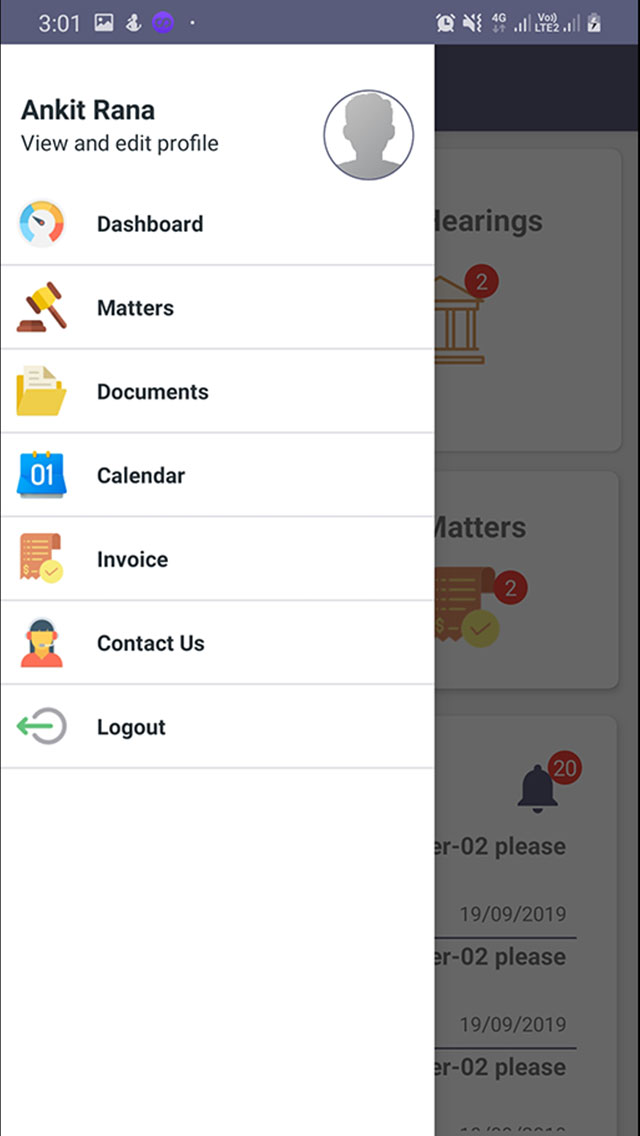The height and width of the screenshot is (1136, 640).
Task: Tap the profile avatar picture
Action: (x=368, y=136)
